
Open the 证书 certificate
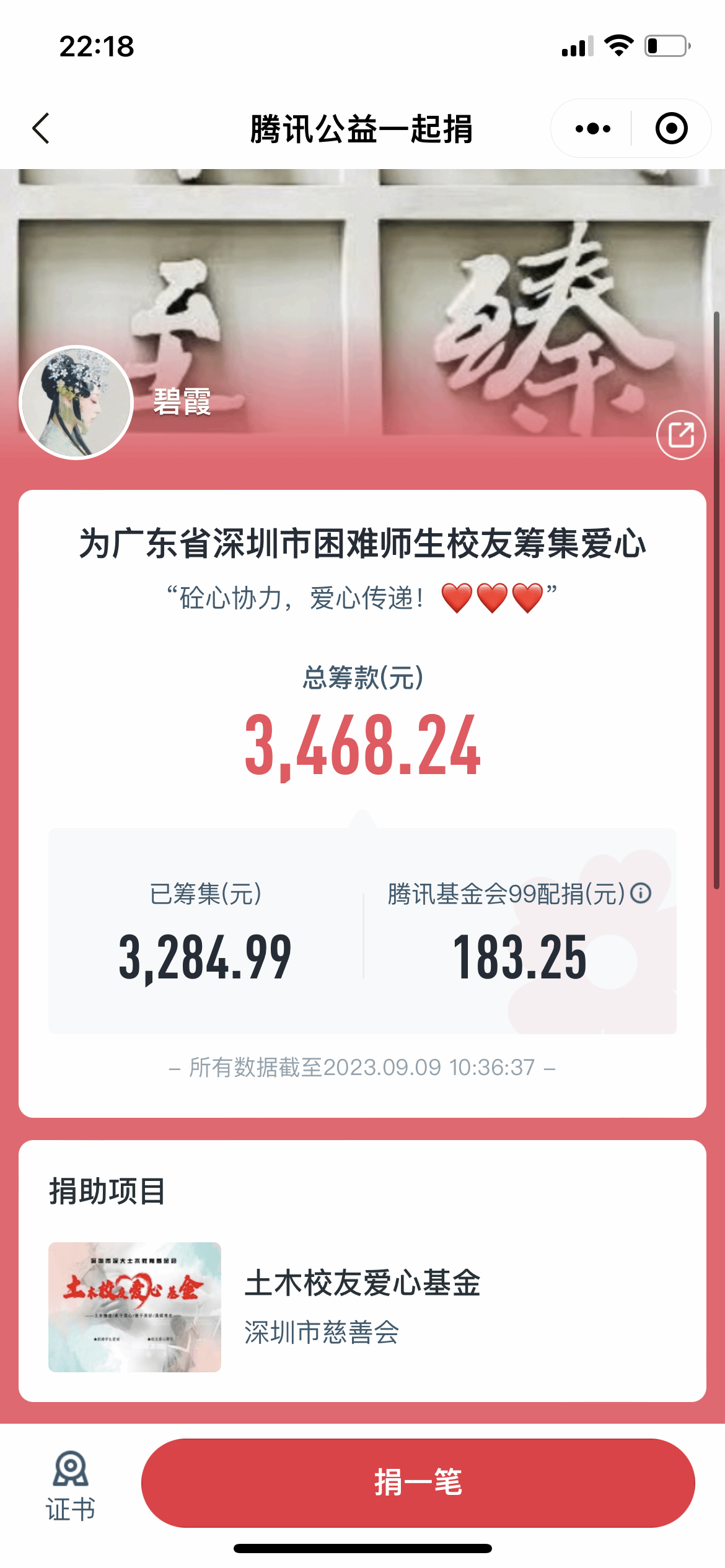coord(70,1485)
